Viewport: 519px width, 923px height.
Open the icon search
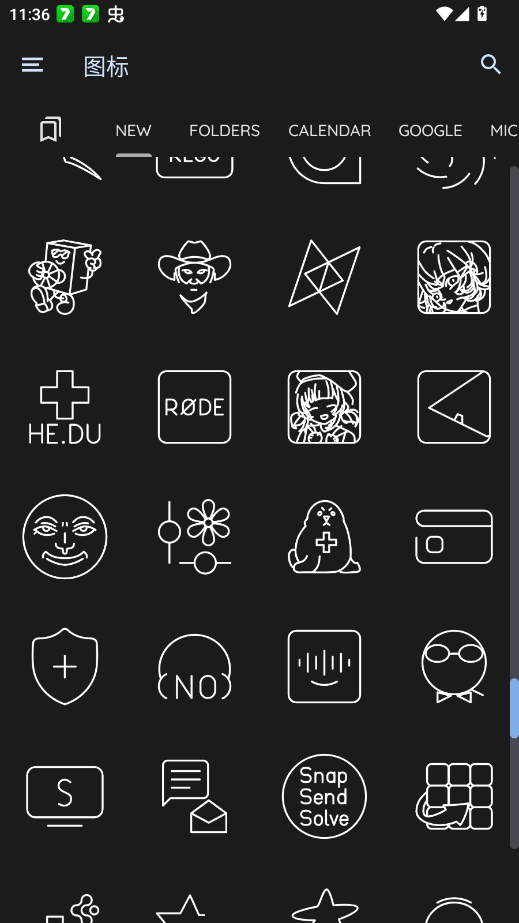point(490,65)
